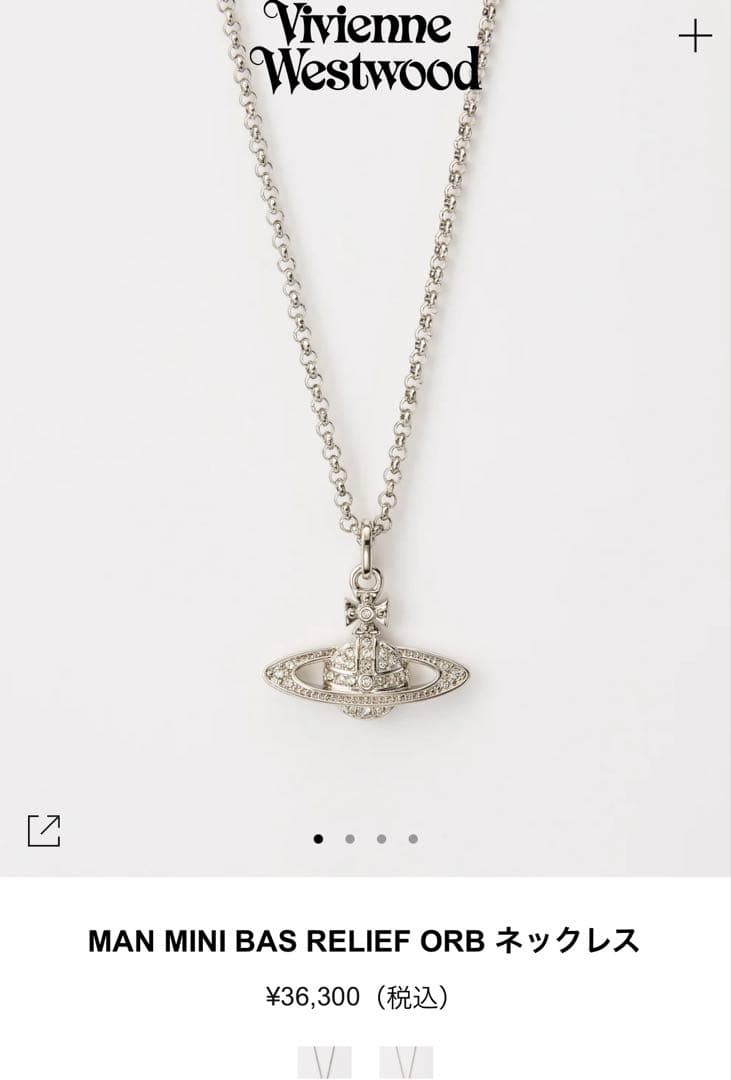Select the fourth image dot
The image size is (731, 1080).
coord(413,839)
